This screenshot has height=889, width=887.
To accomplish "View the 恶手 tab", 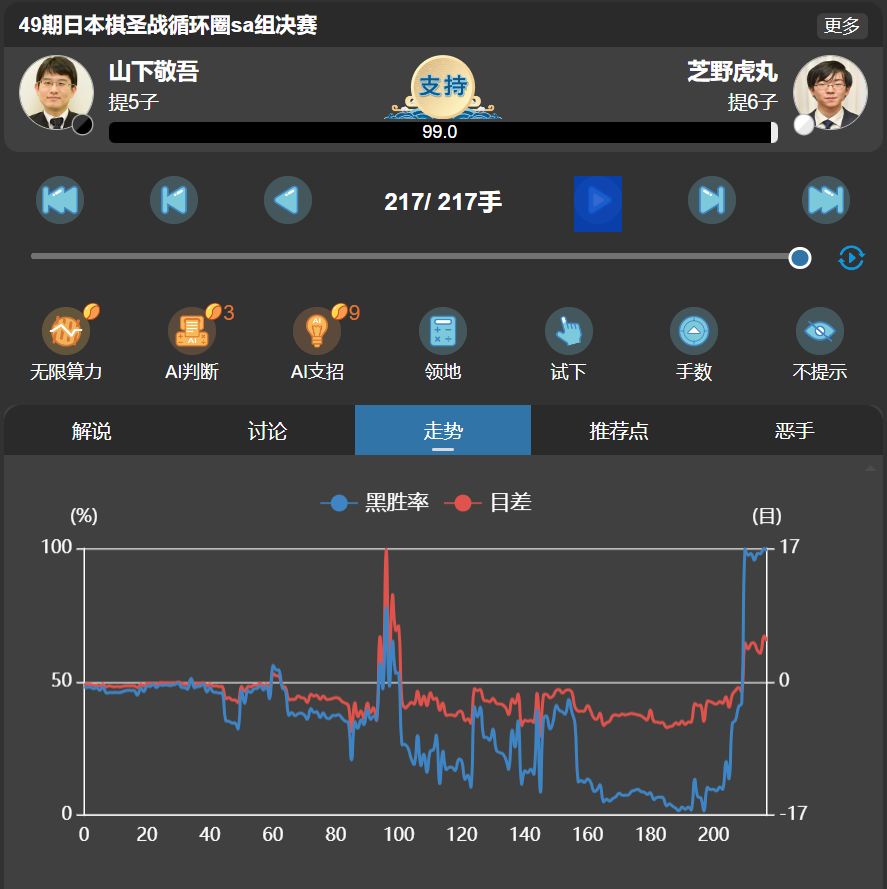I will pyautogui.click(x=794, y=431).
